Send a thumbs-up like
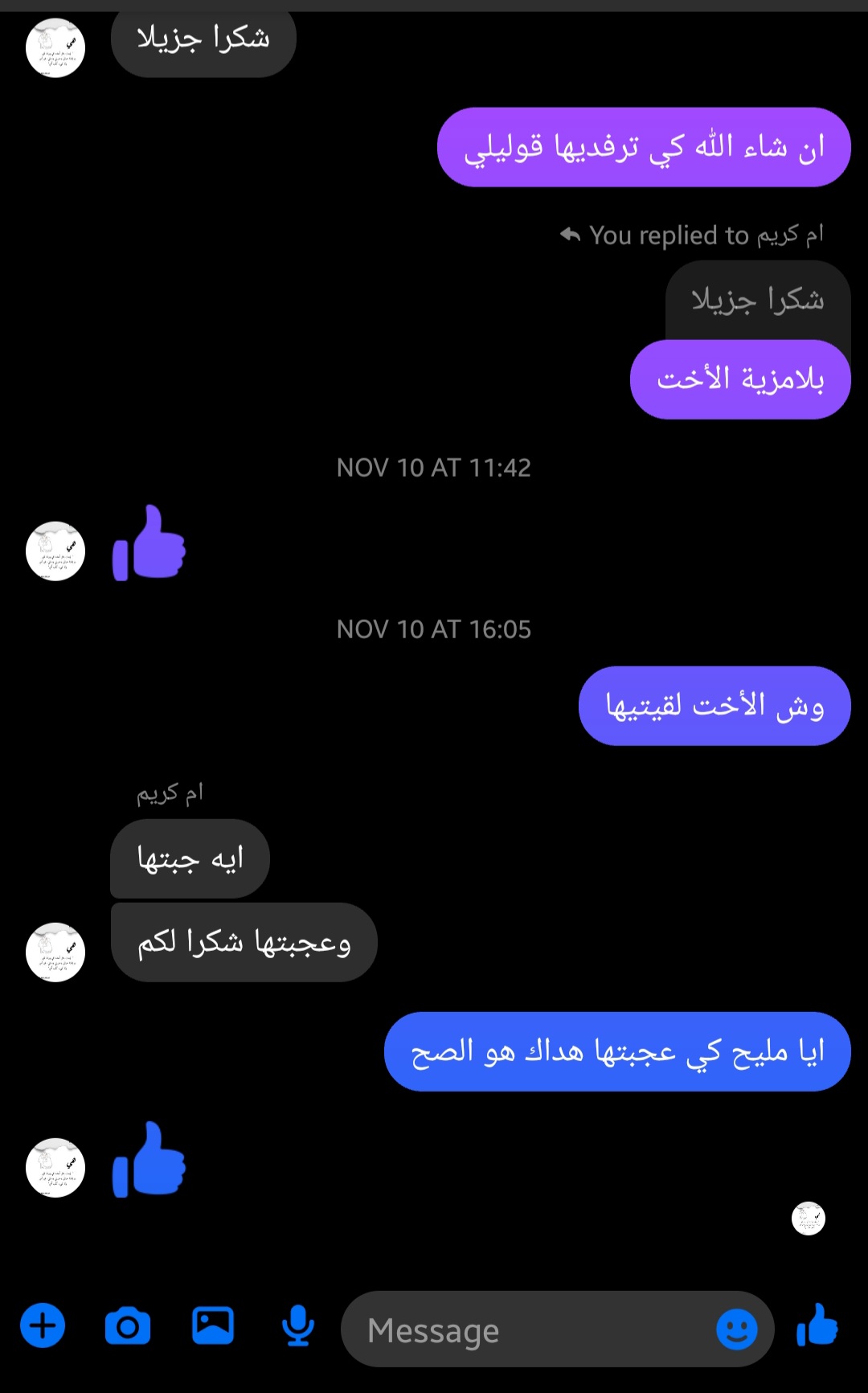This screenshot has width=868, height=1393. click(x=817, y=1325)
